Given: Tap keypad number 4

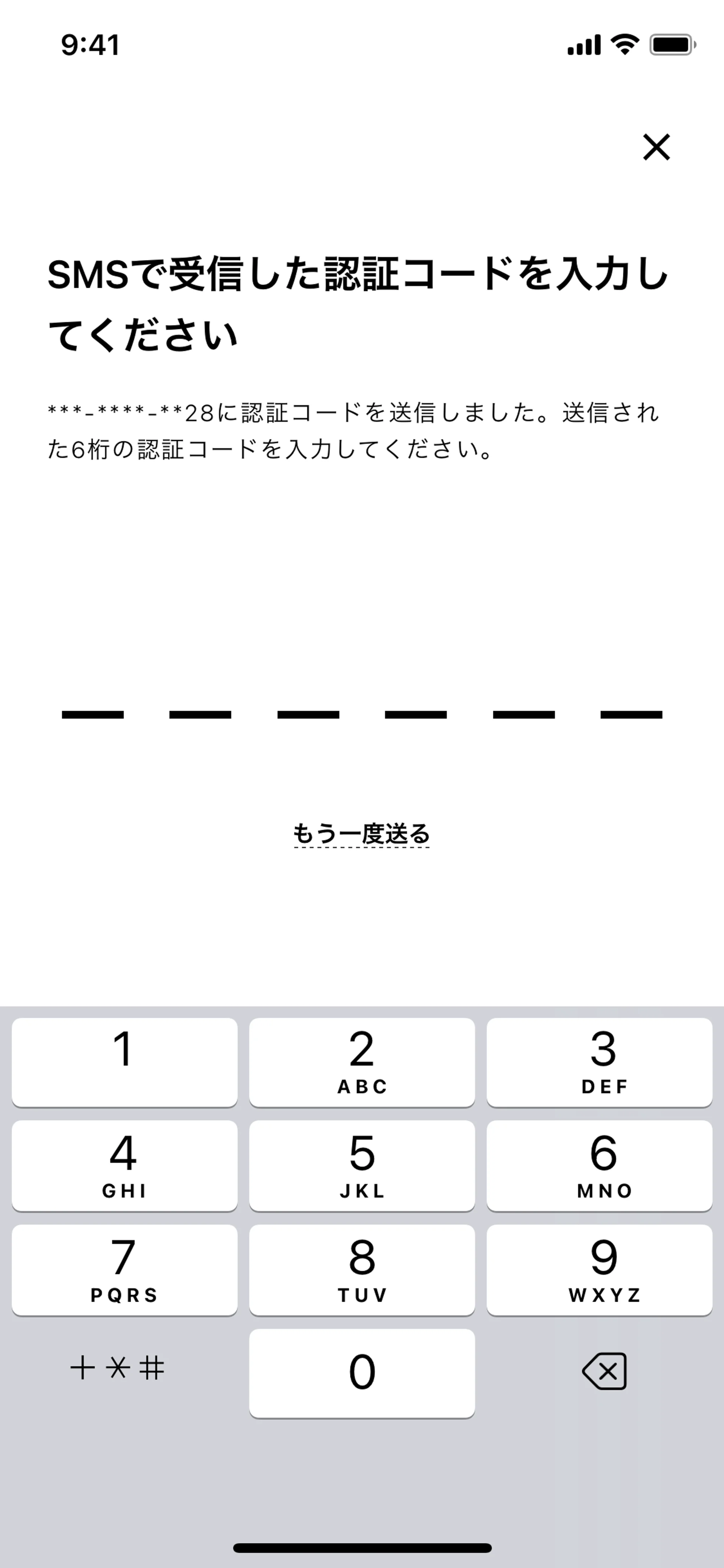Looking at the screenshot, I should (124, 1165).
